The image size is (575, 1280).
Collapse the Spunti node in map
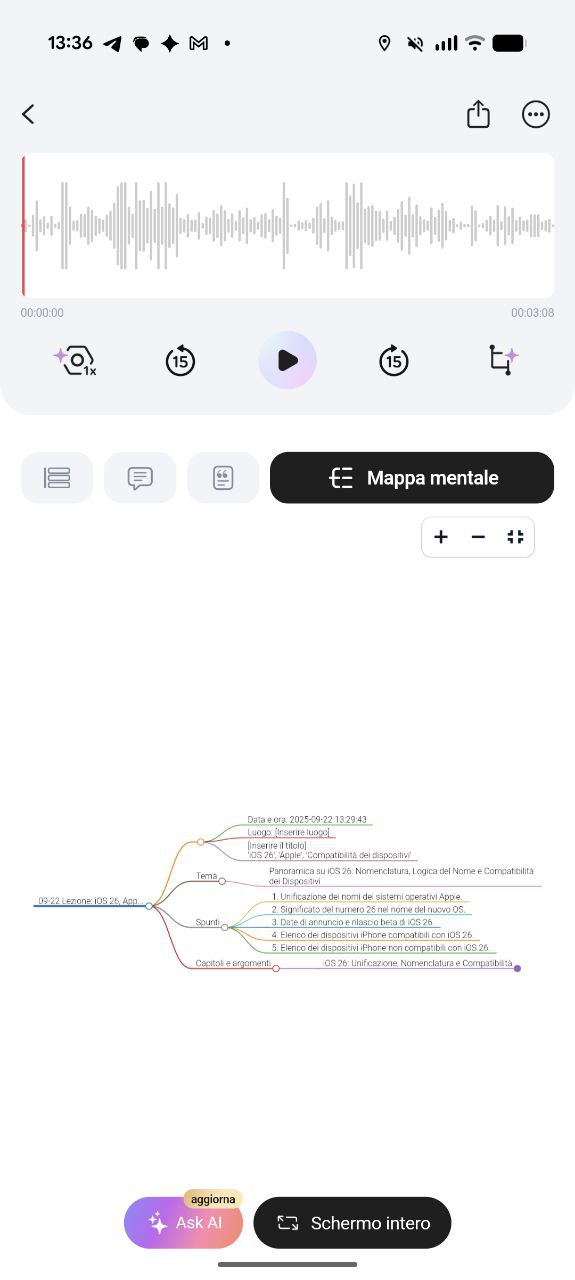tap(224, 927)
